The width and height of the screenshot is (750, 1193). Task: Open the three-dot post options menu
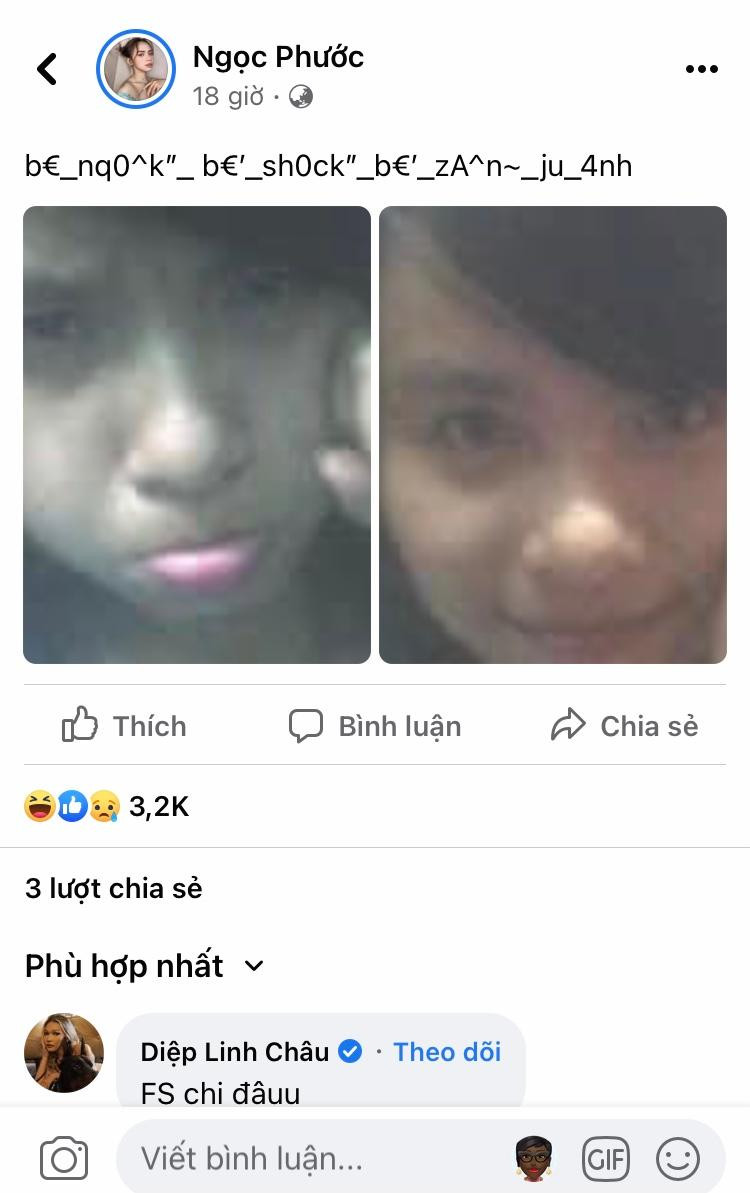[701, 69]
